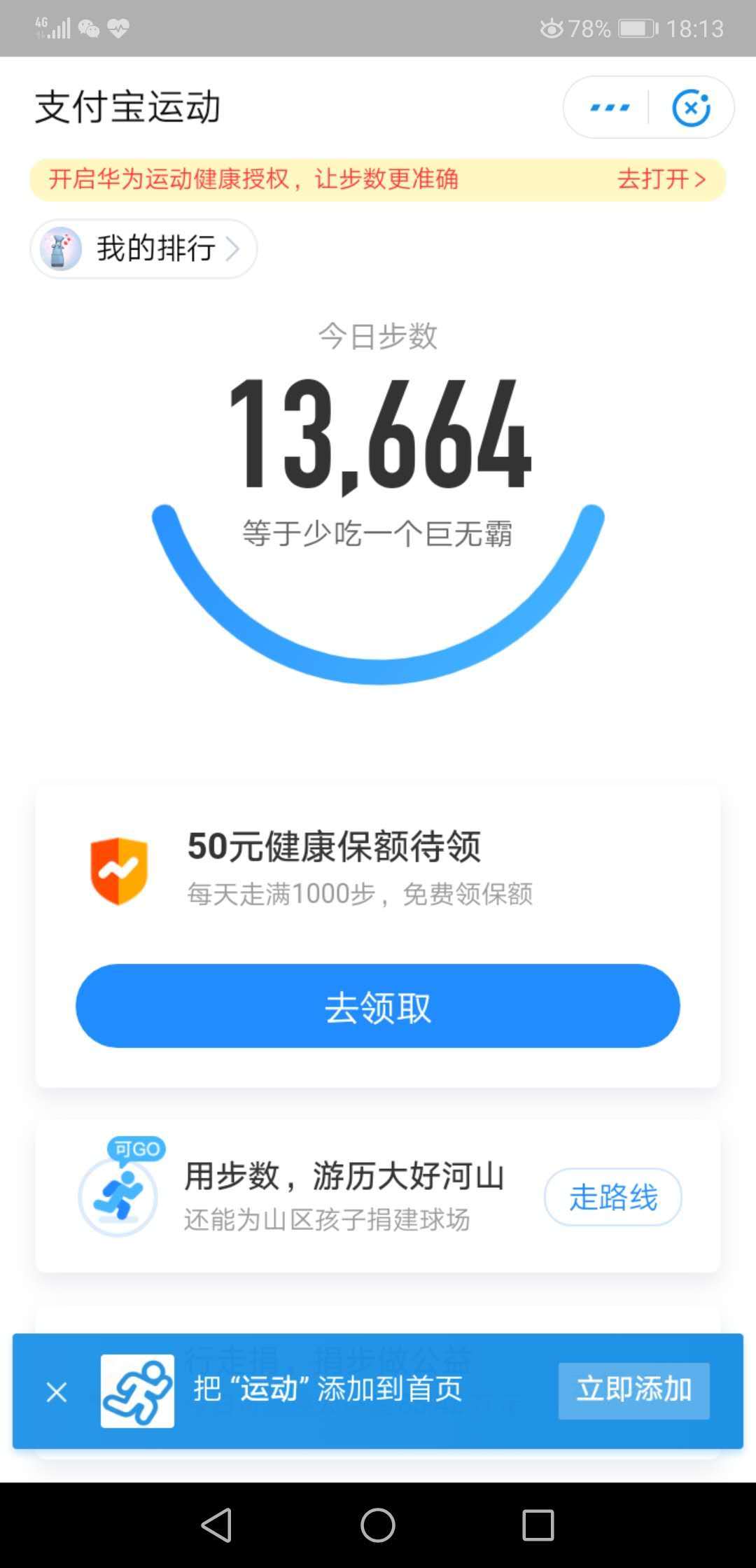Viewport: 756px width, 1568px height.
Task: Open the three-dot more options menu
Action: click(609, 108)
